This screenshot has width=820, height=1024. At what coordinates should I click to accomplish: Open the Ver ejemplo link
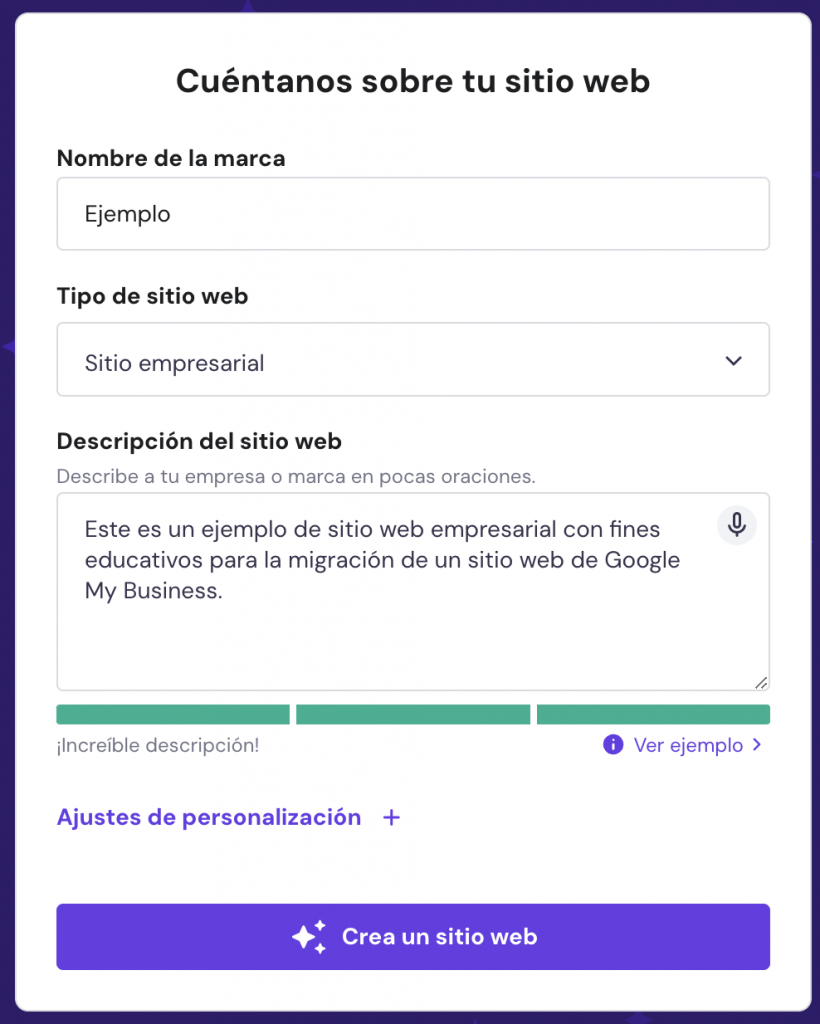(687, 745)
